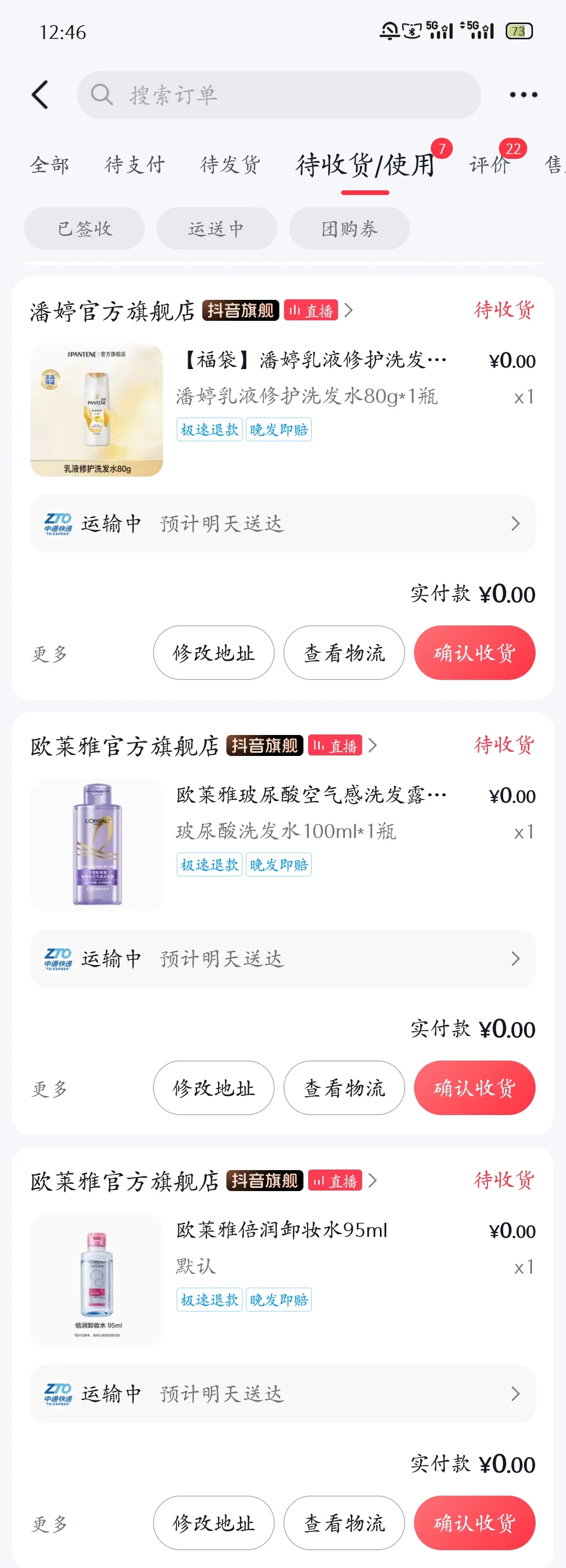Image resolution: width=566 pixels, height=1568 pixels.
Task: Open 潘婷官方旗舰店 store page
Action: tap(113, 311)
